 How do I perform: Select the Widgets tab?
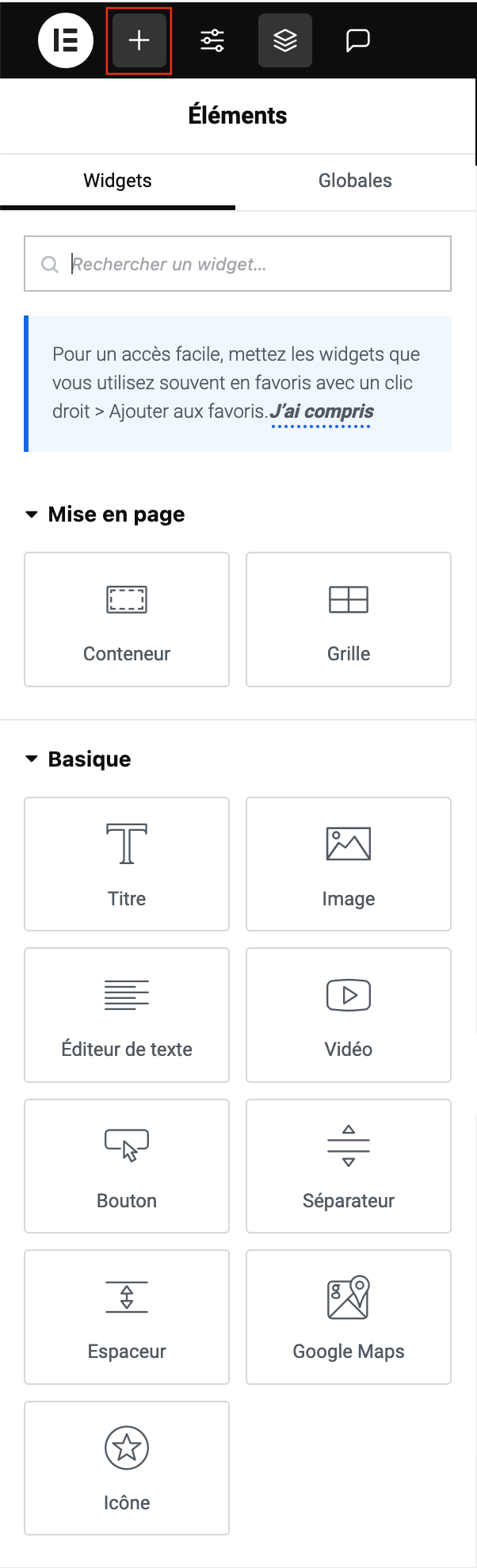pyautogui.click(x=117, y=181)
